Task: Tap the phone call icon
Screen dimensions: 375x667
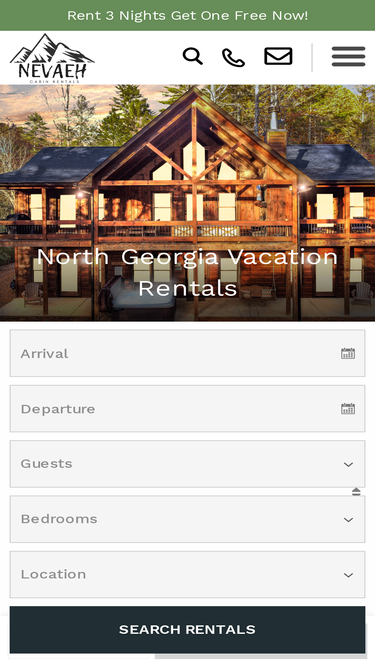Action: tap(233, 57)
